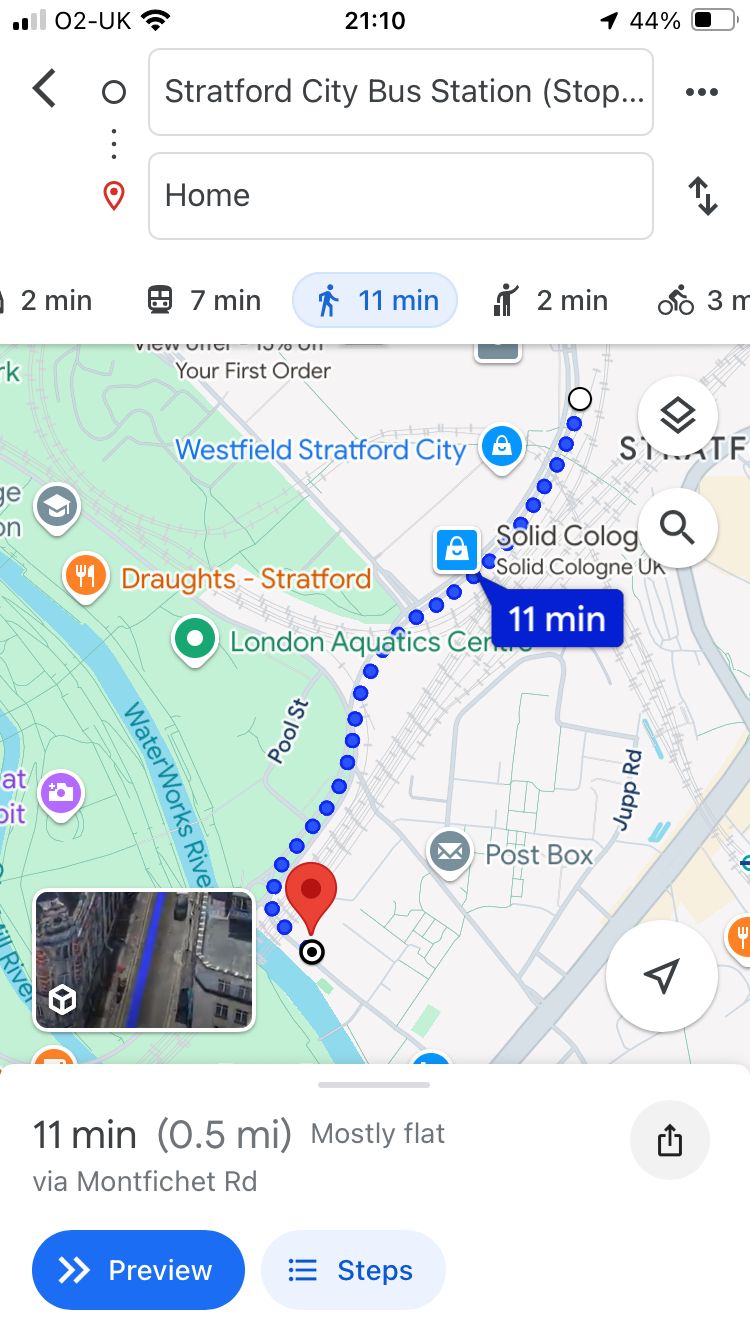Image resolution: width=750 pixels, height=1334 pixels.
Task: Select walking 11 min mode
Action: (376, 300)
